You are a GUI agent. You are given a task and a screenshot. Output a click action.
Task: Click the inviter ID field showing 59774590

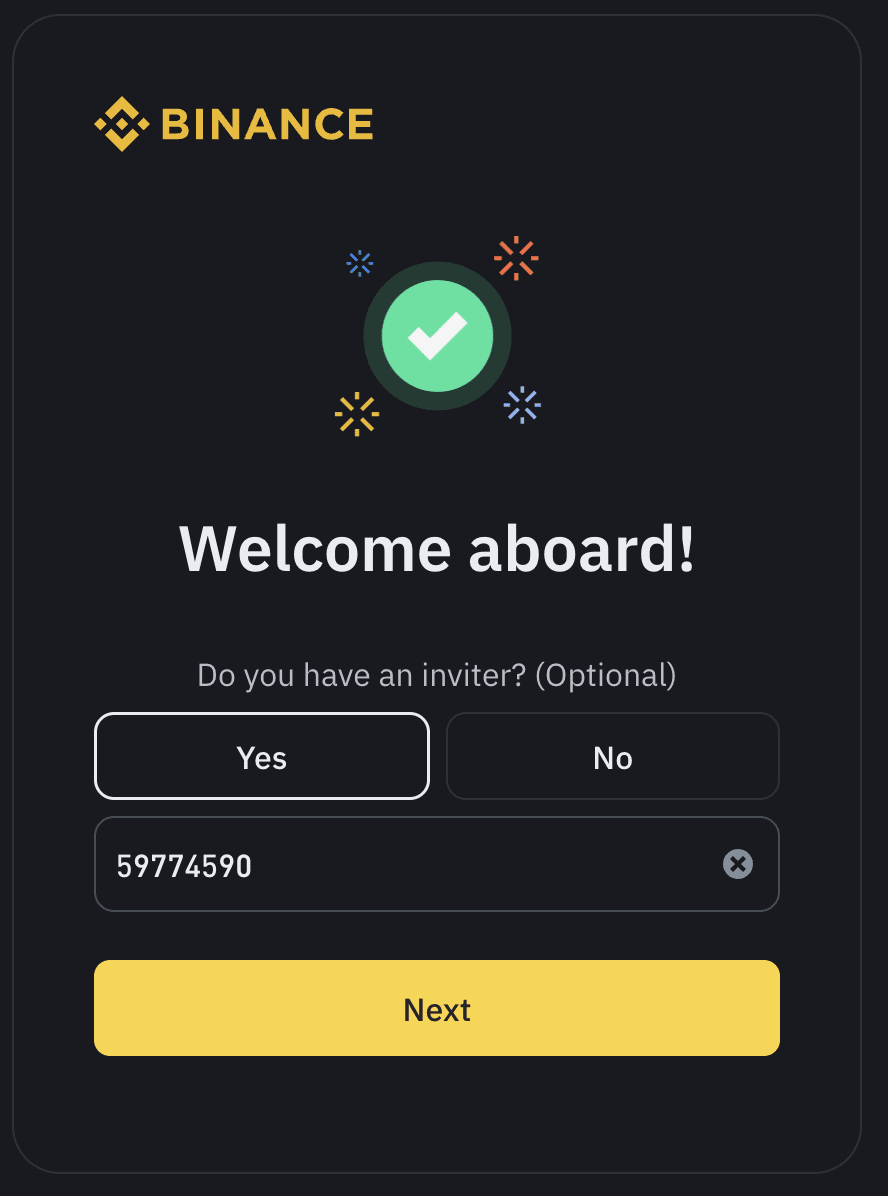point(400,864)
